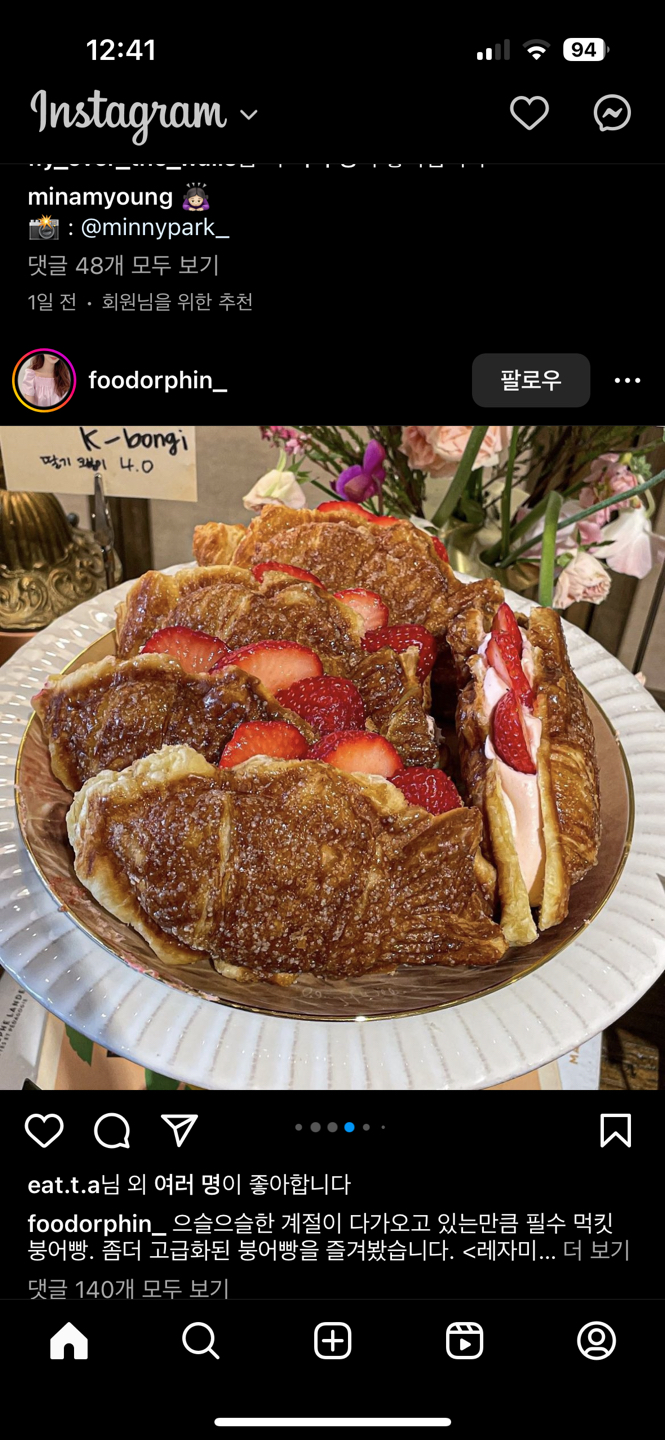Share the foodorphin_ post
Viewport: 665px width, 1440px height.
point(180,1131)
